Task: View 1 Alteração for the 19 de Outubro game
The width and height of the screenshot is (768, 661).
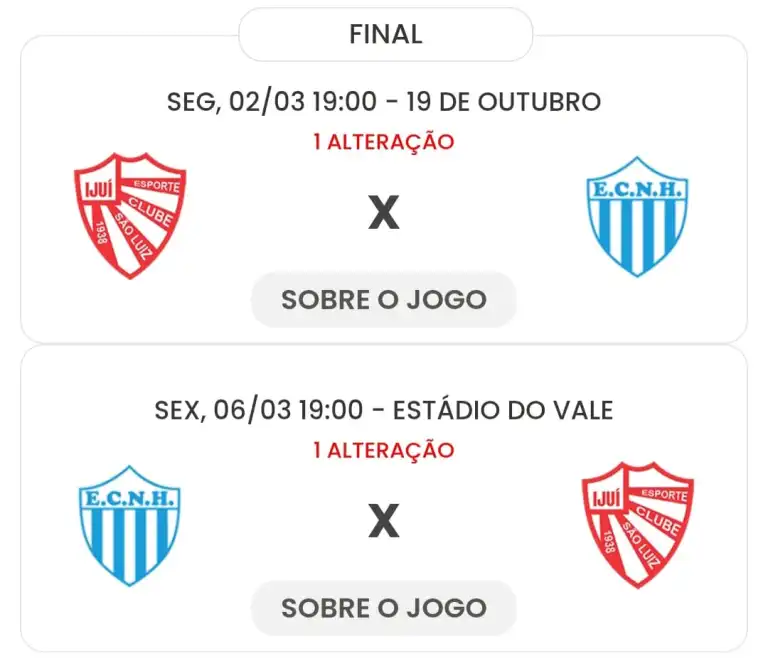Action: coord(383,142)
